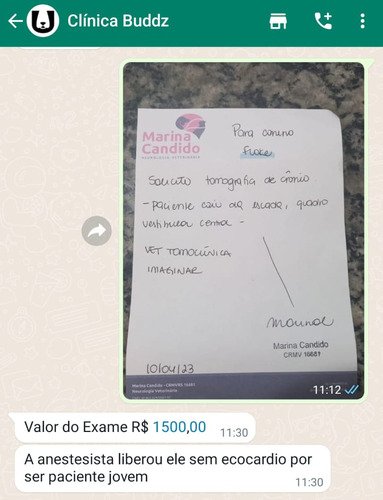Forward the sent photo message
This screenshot has width=383, height=500.
tap(97, 231)
